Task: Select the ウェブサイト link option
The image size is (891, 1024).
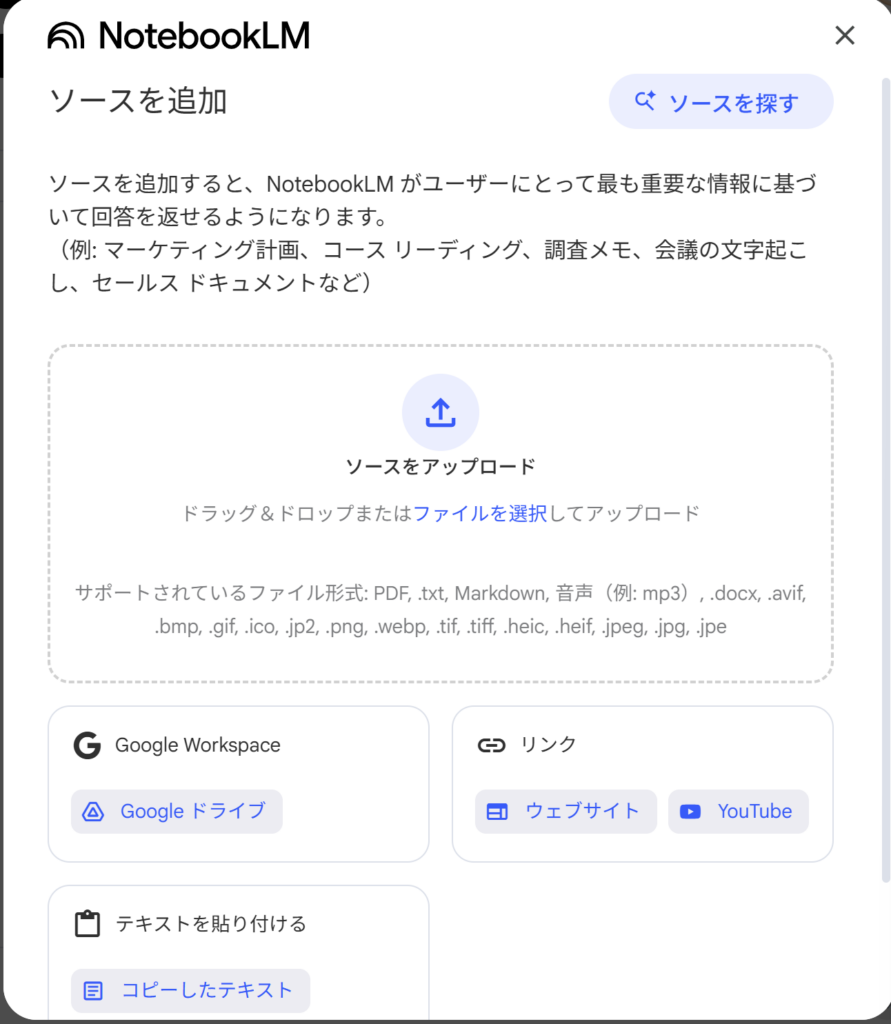Action: tap(565, 811)
